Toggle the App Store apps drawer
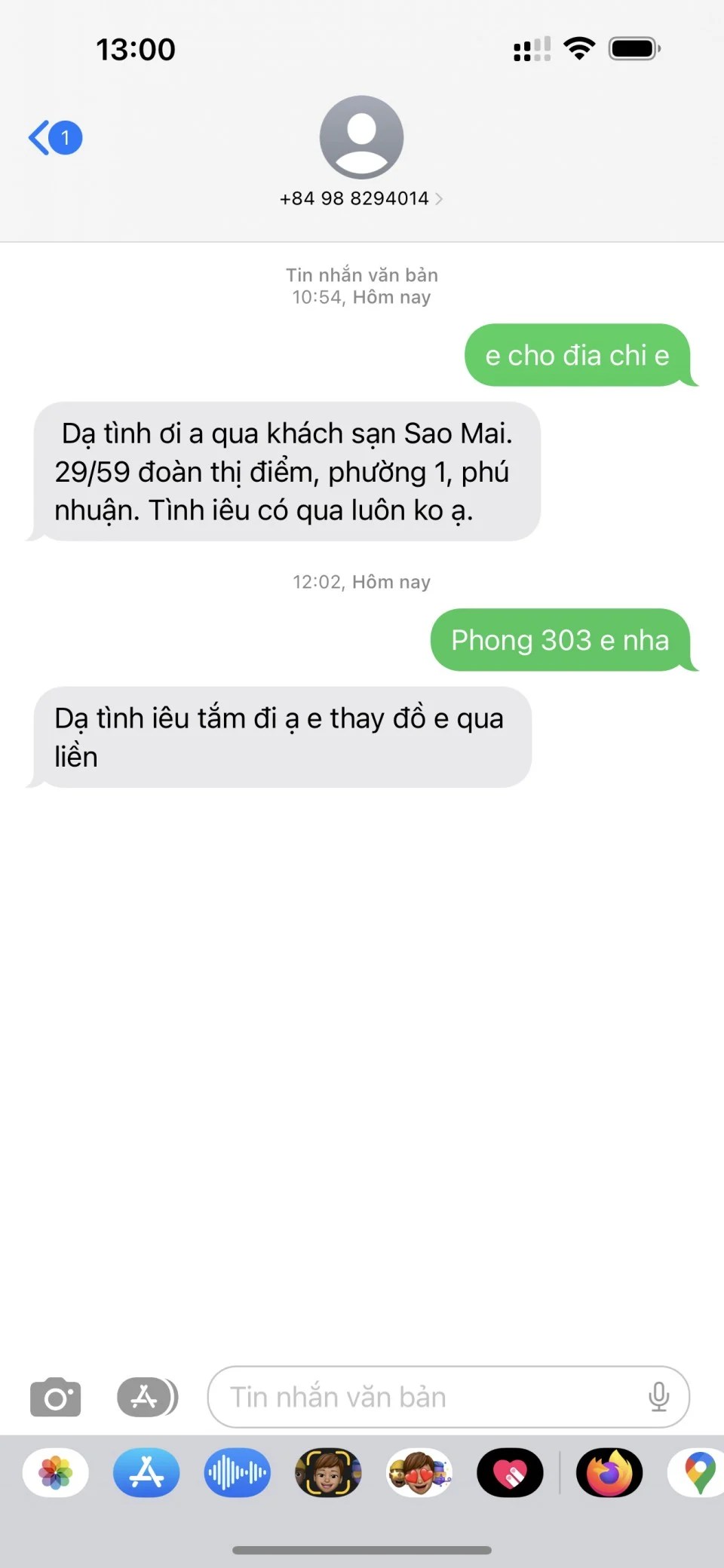Screen dimensions: 724x1568 (147, 1398)
